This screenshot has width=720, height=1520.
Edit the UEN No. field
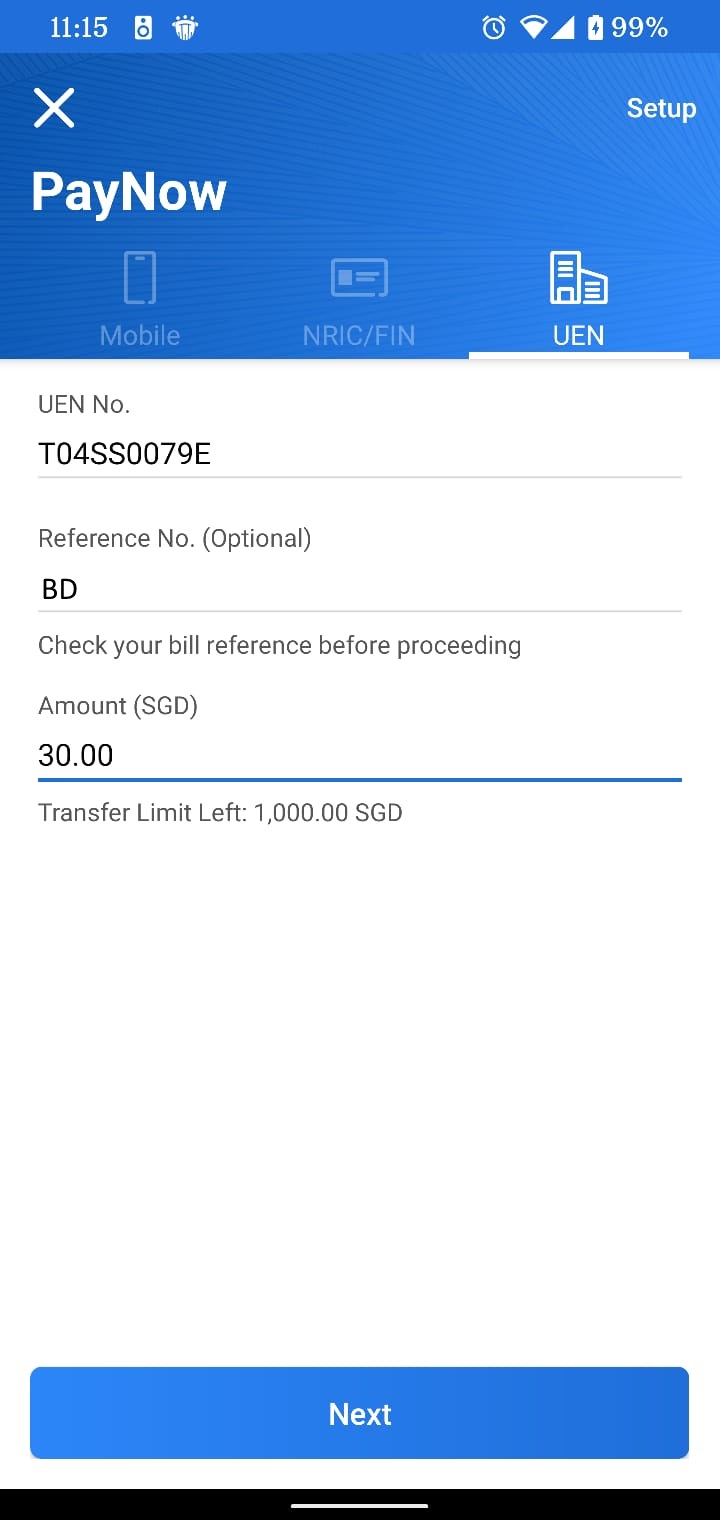point(360,455)
